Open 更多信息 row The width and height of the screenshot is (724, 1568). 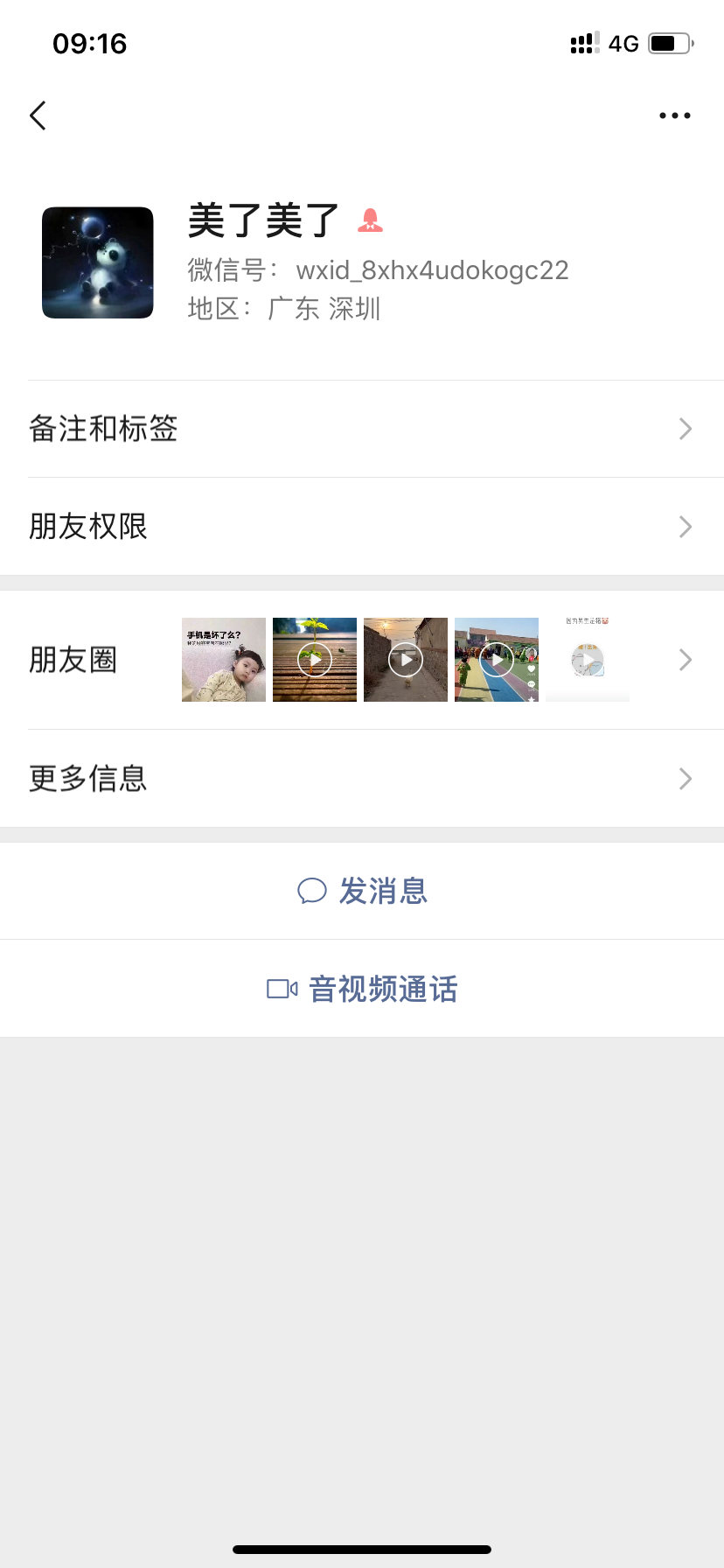coord(362,779)
